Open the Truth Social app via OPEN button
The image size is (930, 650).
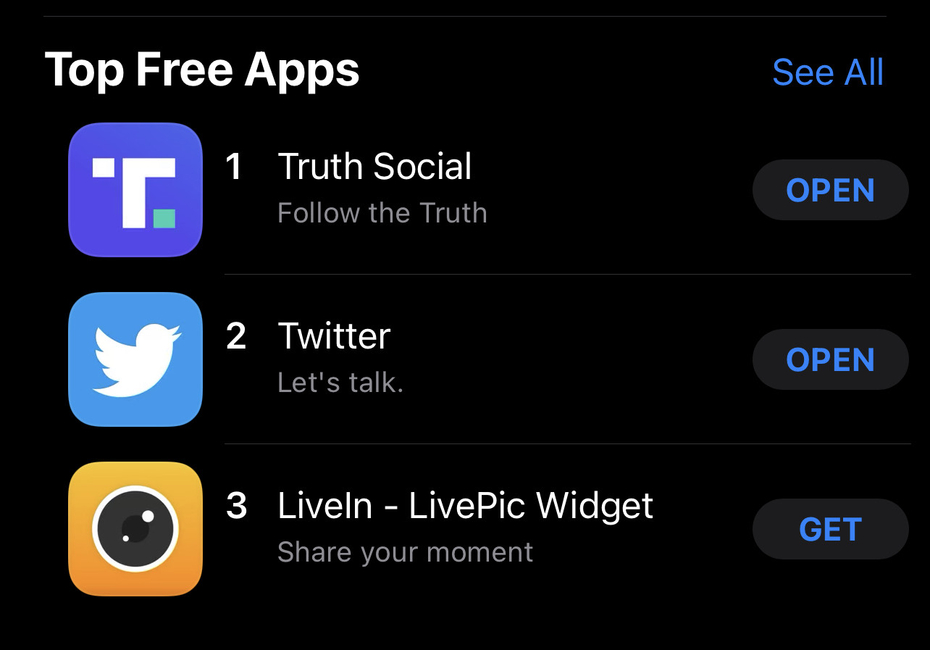coord(830,190)
